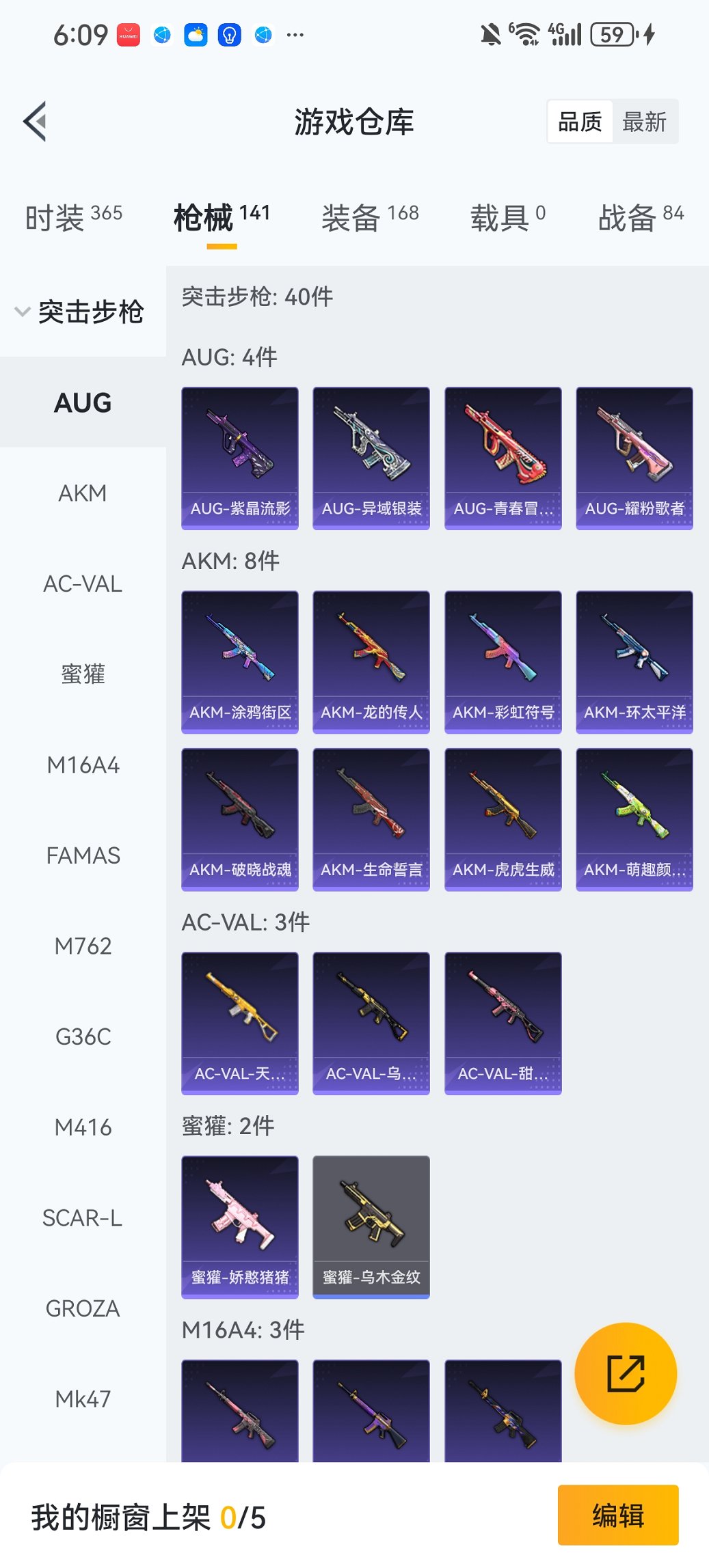View the AUG-异域银装 skin

click(371, 458)
